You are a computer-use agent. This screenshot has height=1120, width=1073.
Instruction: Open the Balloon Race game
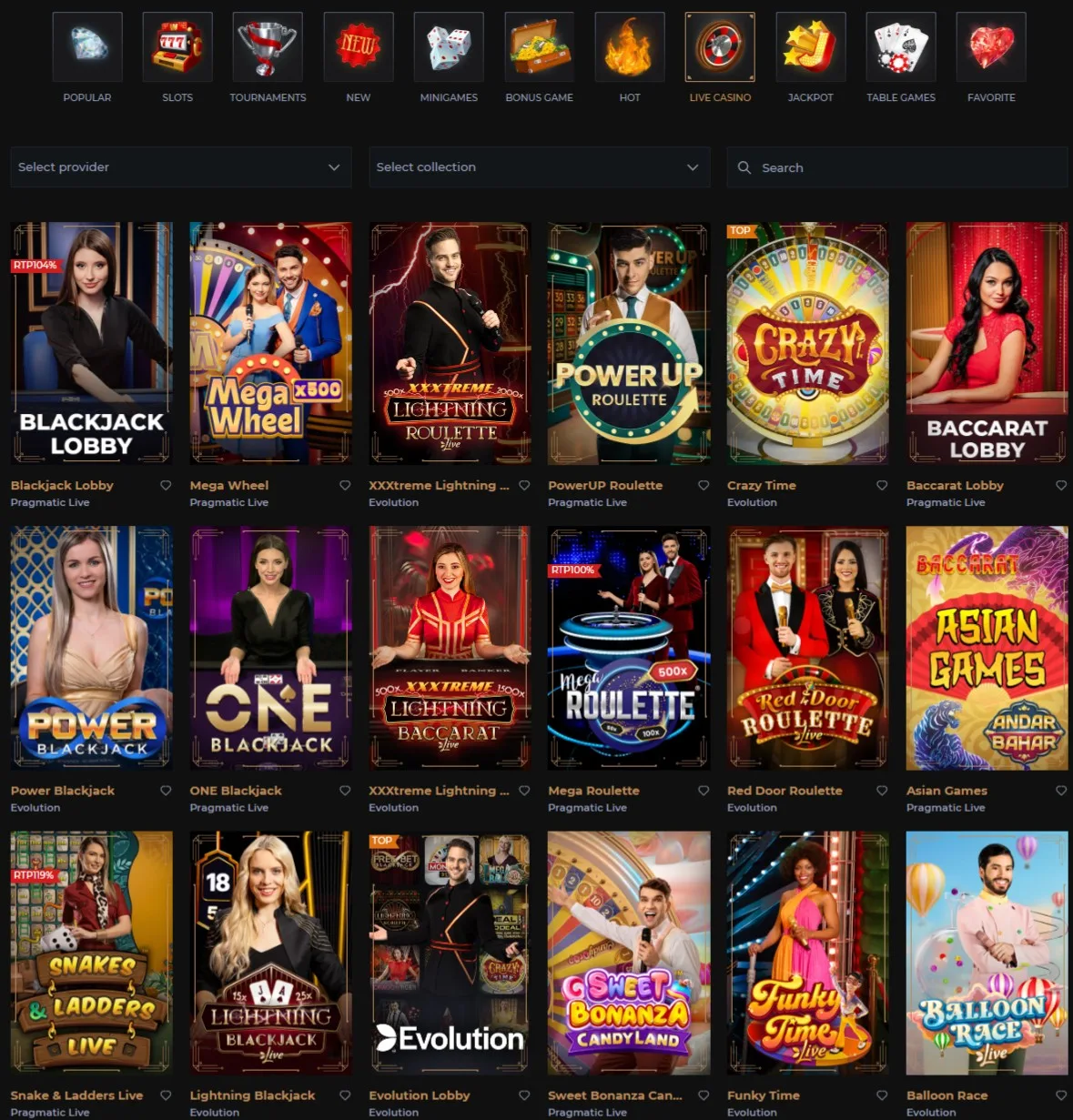pyautogui.click(x=987, y=953)
